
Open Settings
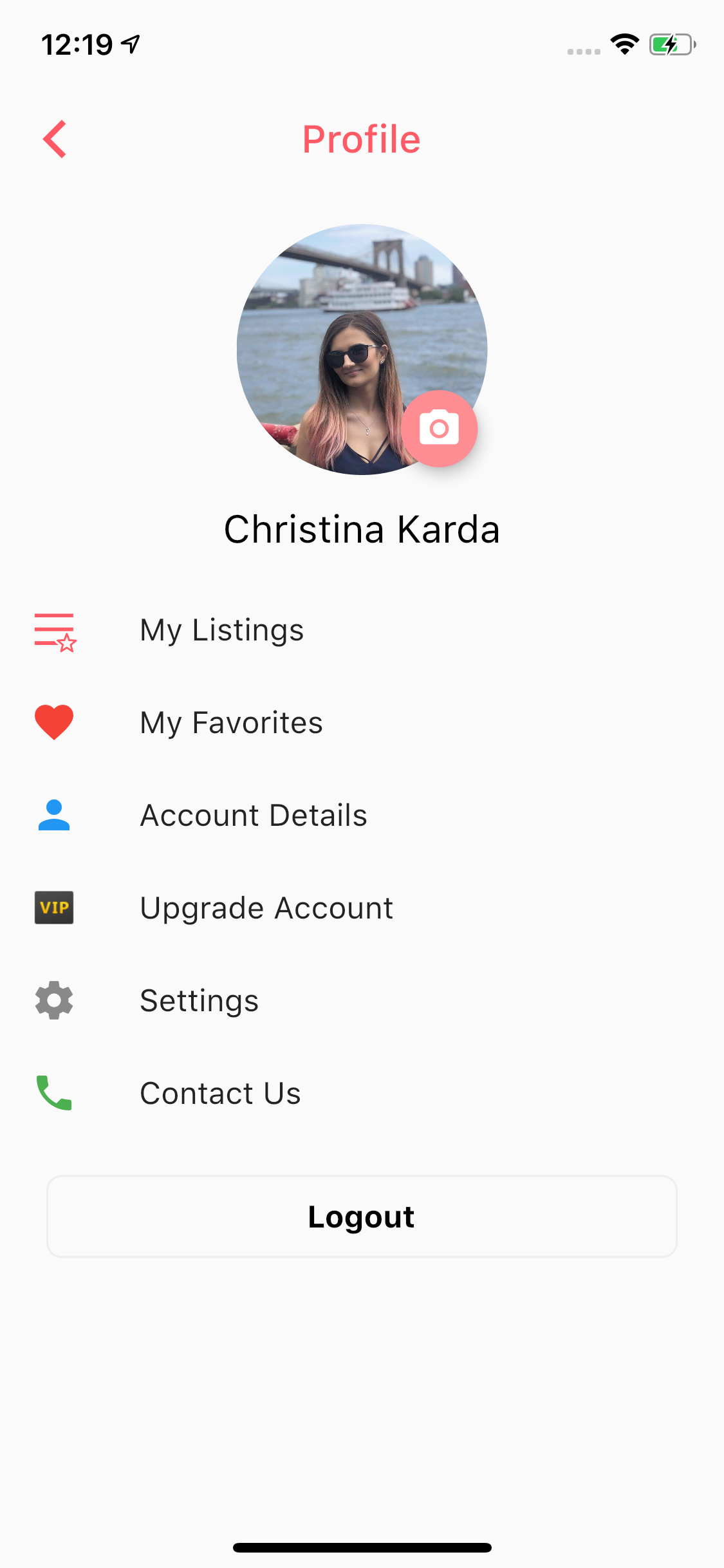point(199,1001)
